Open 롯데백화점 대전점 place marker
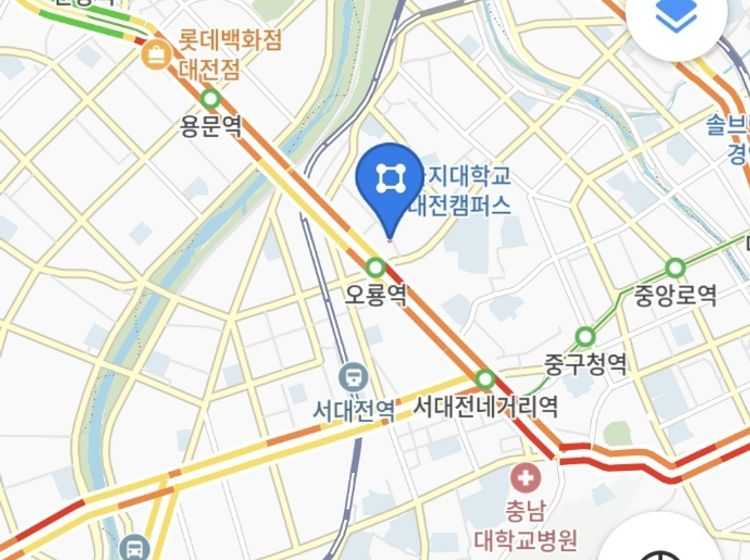Image resolution: width=750 pixels, height=560 pixels. [x=157, y=54]
